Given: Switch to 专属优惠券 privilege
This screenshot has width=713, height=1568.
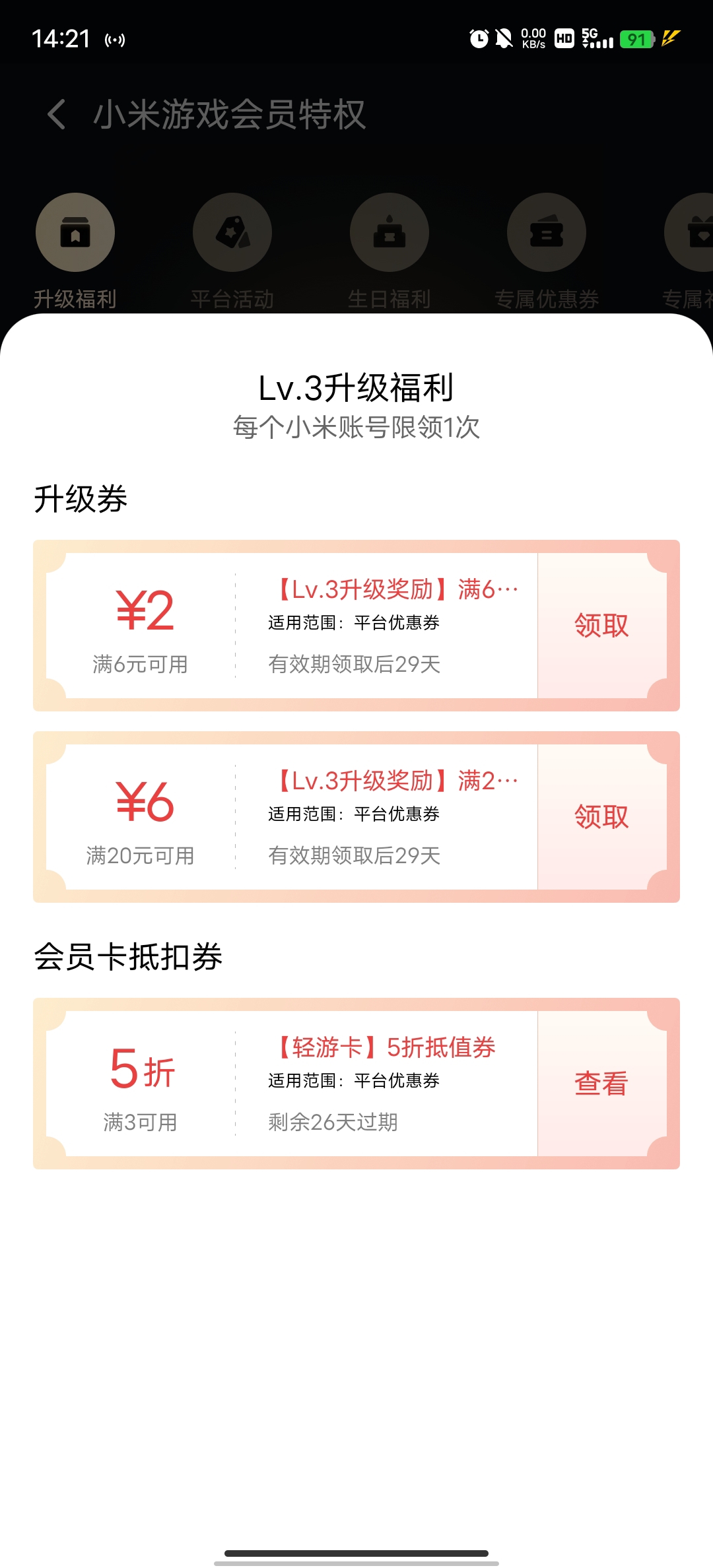Looking at the screenshot, I should pos(547,233).
